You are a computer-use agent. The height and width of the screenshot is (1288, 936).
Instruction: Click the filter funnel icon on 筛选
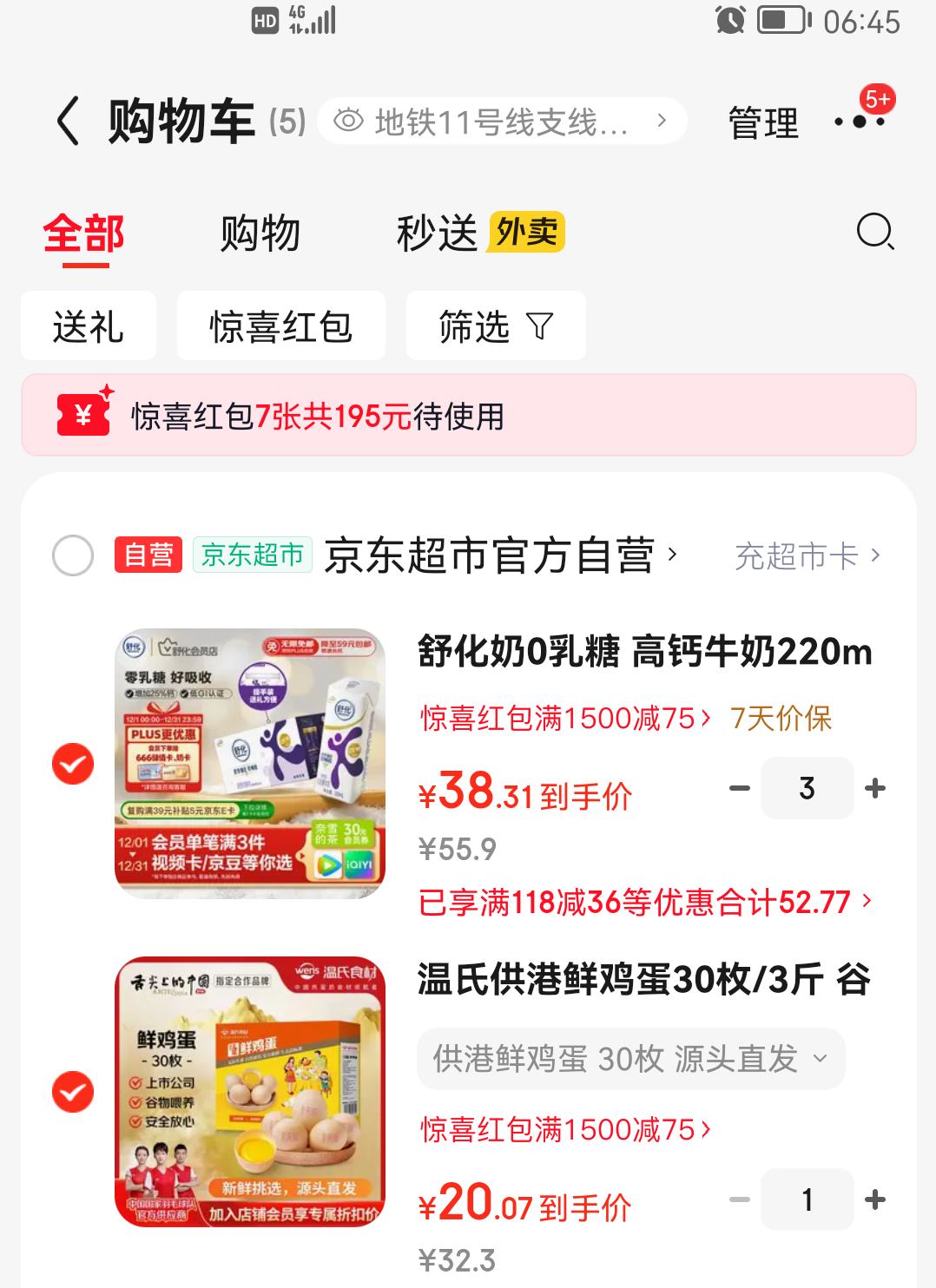click(540, 325)
